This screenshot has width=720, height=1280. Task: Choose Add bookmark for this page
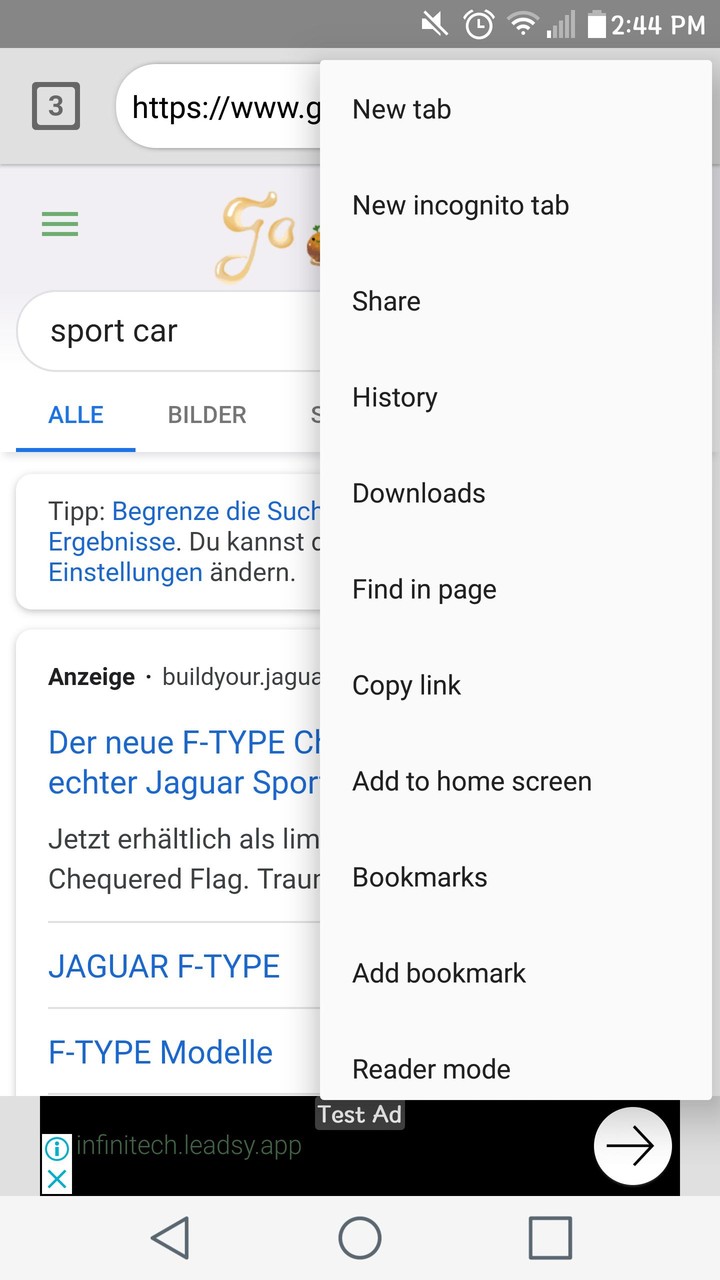pyautogui.click(x=438, y=973)
